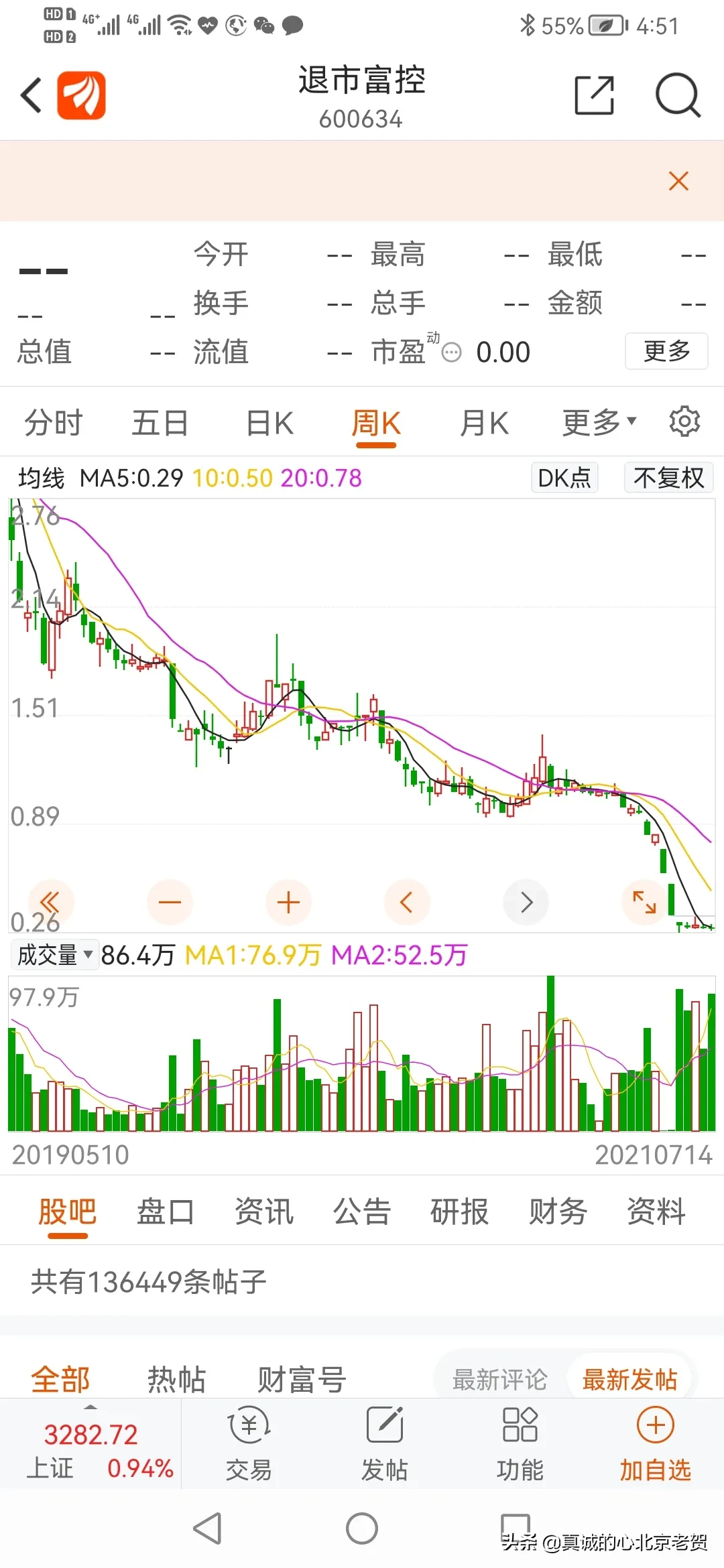Open the 成交量 indicator dropdown

[55, 955]
